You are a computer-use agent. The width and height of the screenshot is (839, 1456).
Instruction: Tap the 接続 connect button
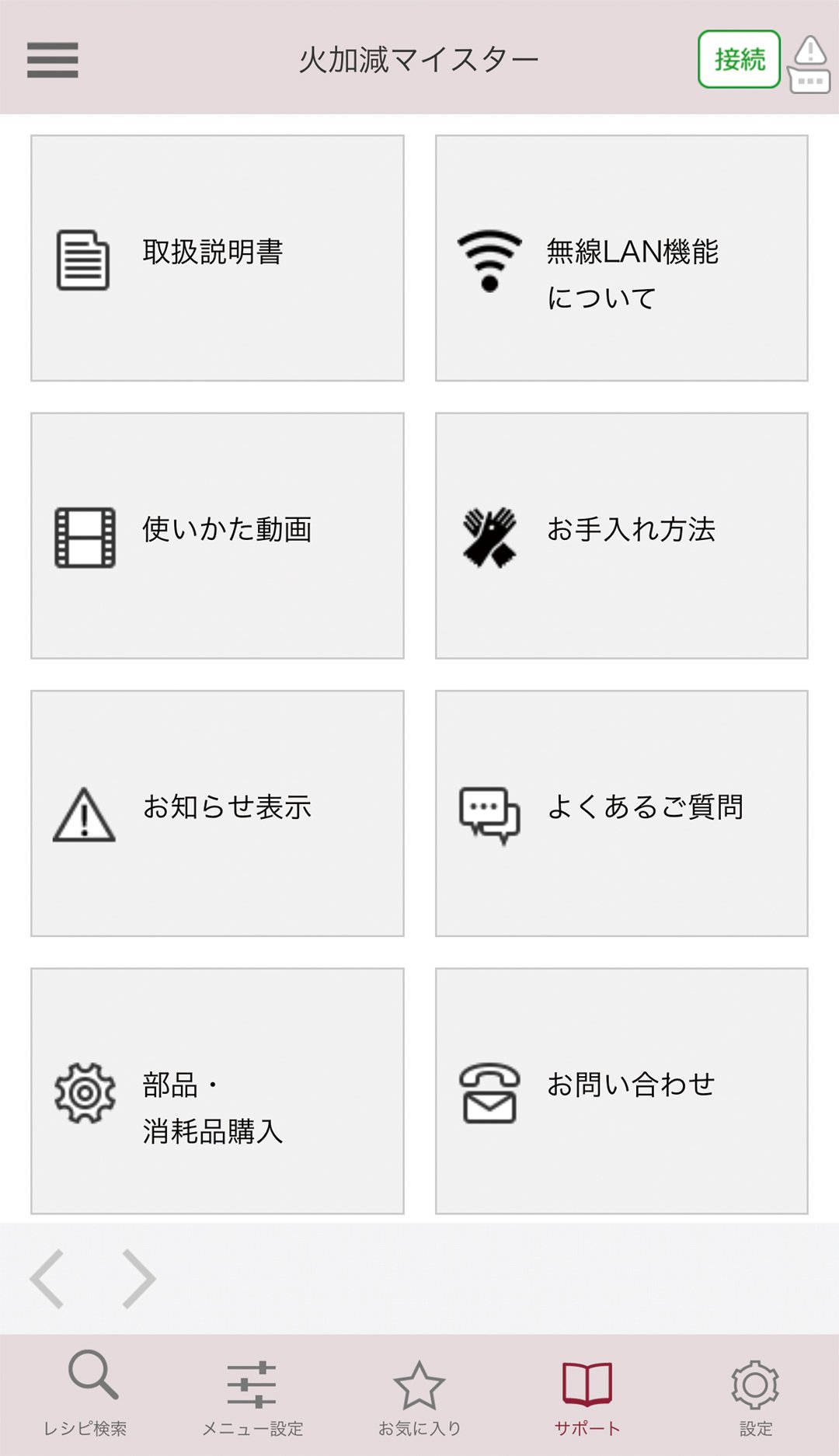pyautogui.click(x=739, y=59)
